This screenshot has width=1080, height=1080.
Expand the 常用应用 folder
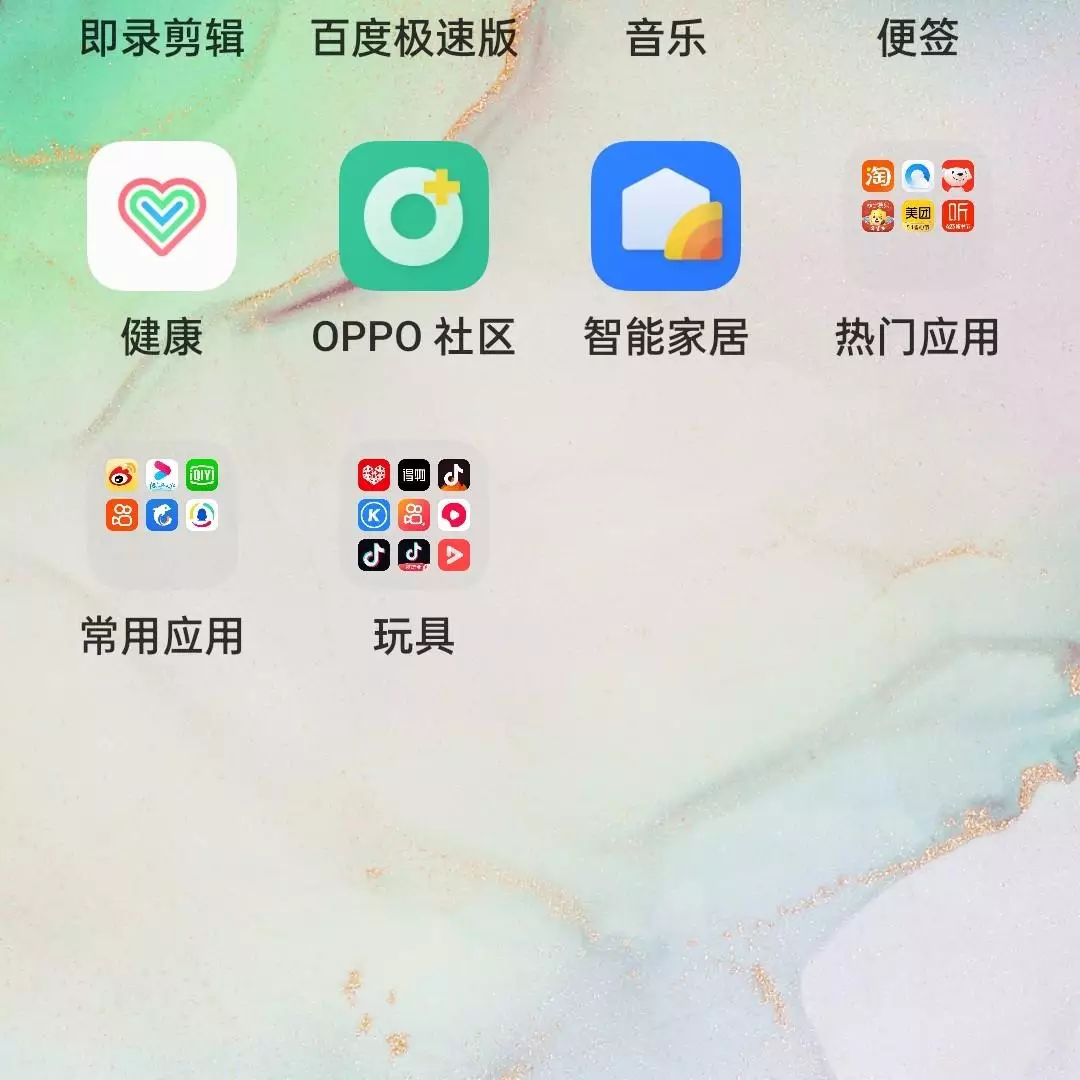coord(162,515)
